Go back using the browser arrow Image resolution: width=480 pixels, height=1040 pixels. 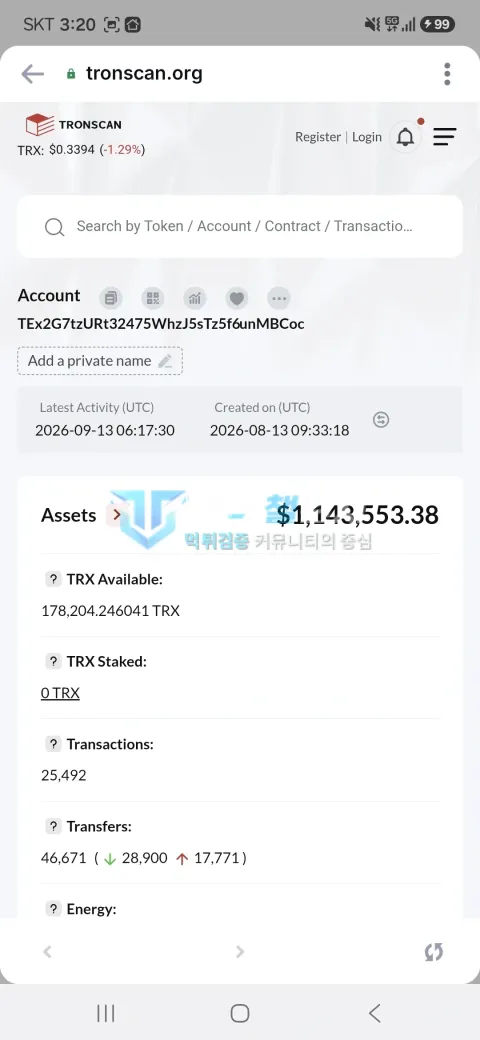pos(32,74)
